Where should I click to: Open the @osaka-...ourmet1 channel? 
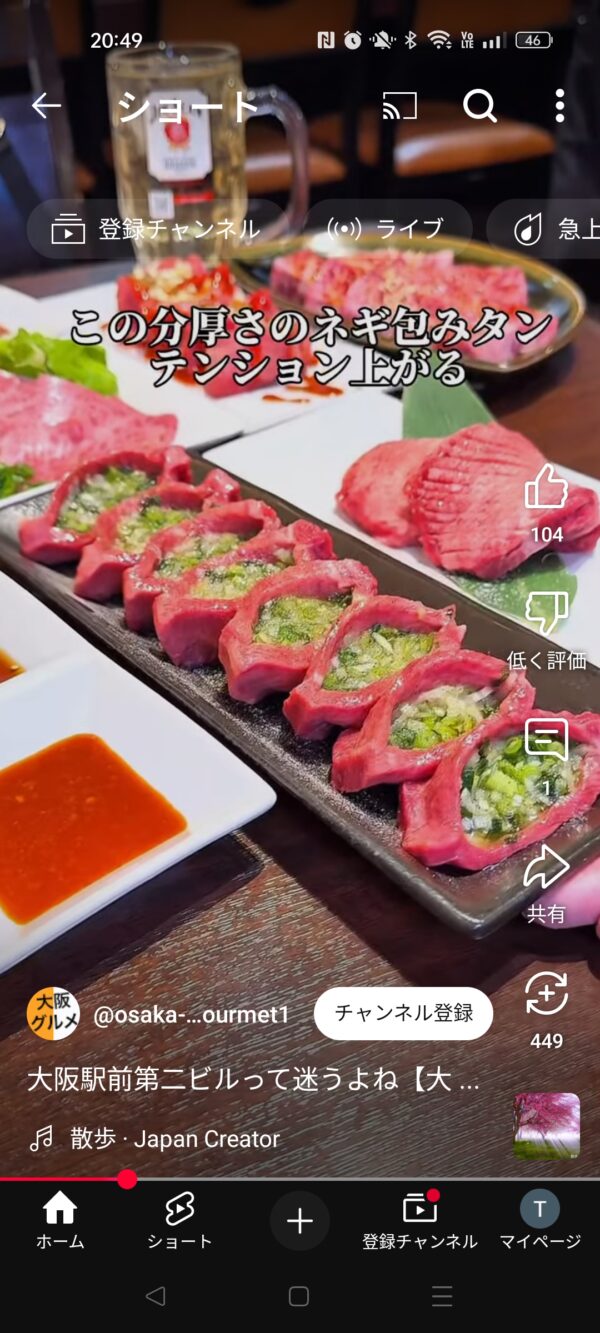pyautogui.click(x=190, y=1015)
